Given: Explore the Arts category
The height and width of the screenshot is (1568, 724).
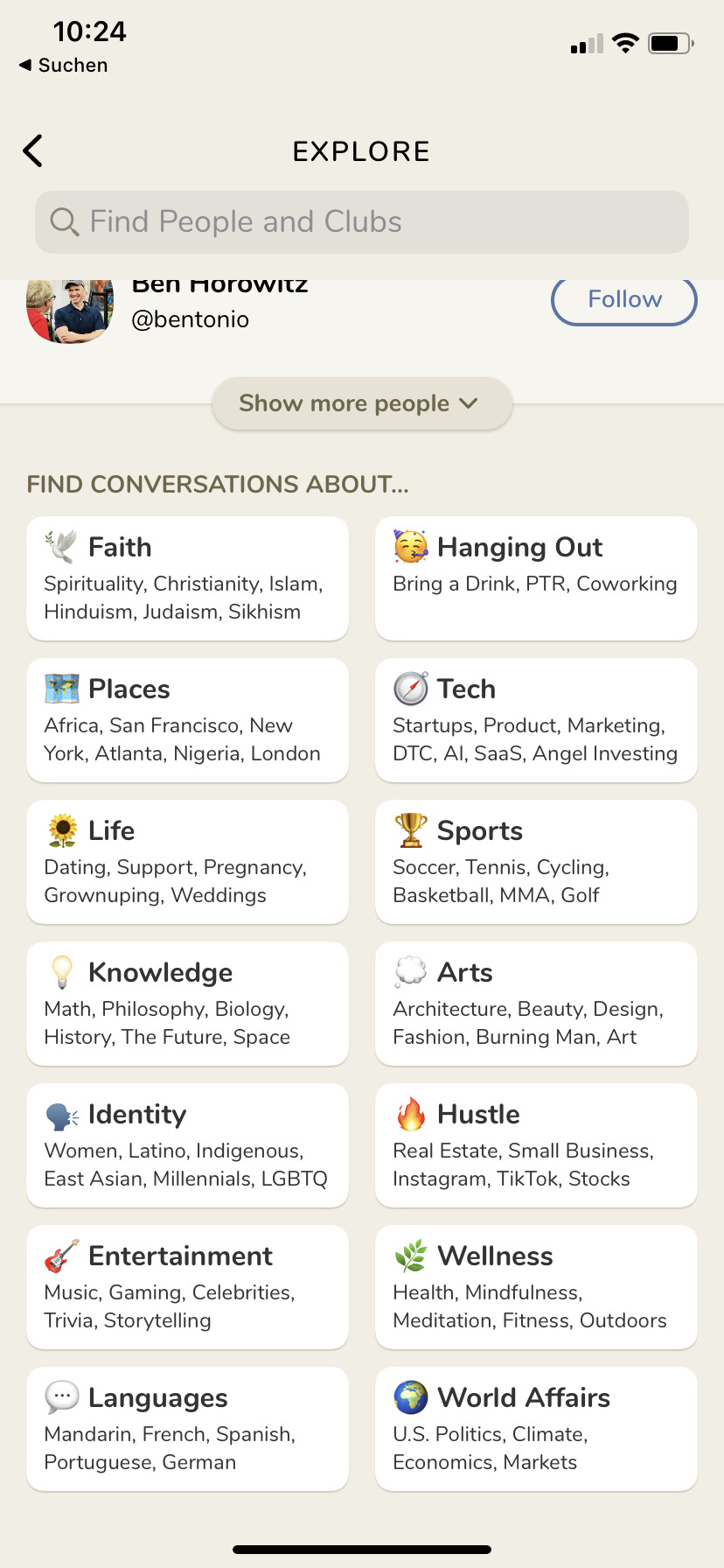Looking at the screenshot, I should coord(536,1003).
